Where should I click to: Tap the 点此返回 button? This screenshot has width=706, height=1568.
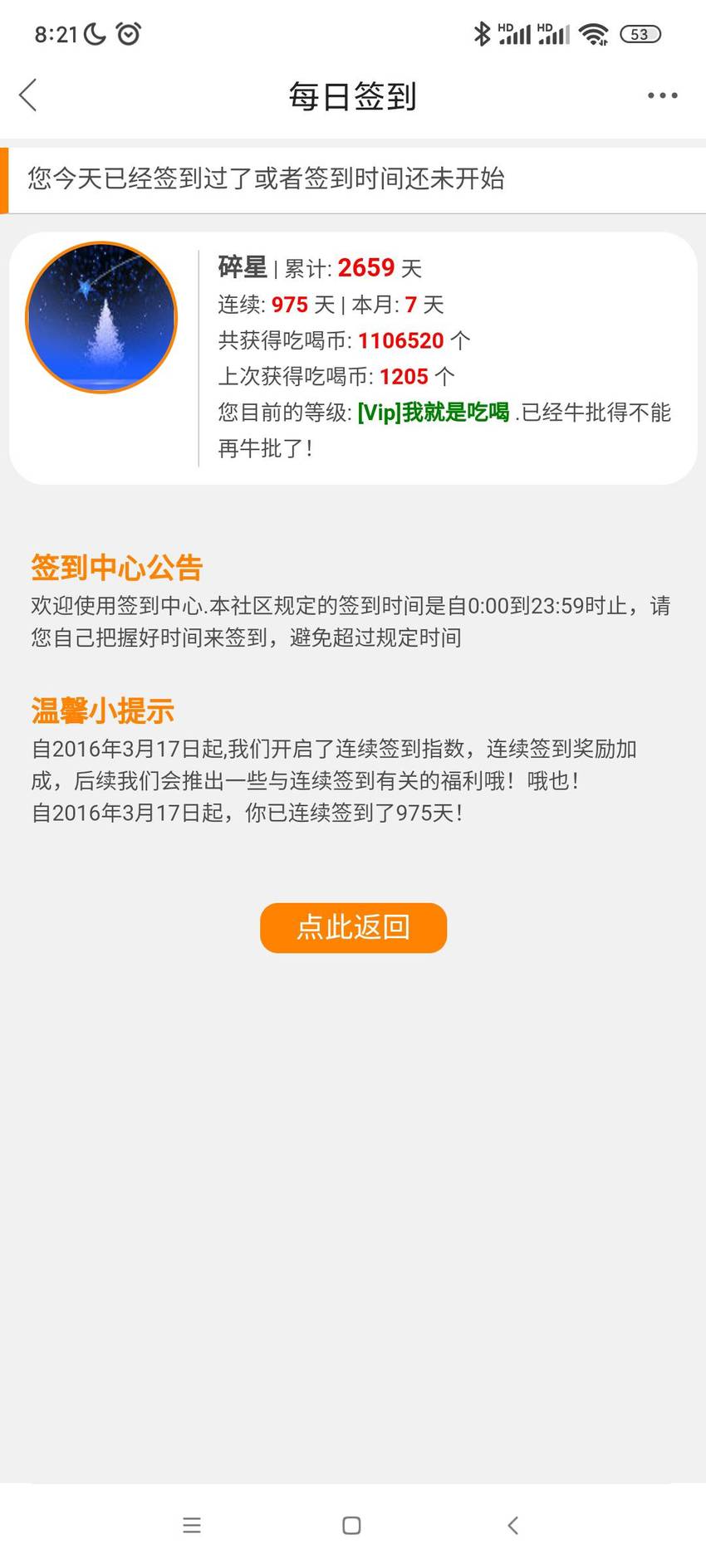click(353, 927)
